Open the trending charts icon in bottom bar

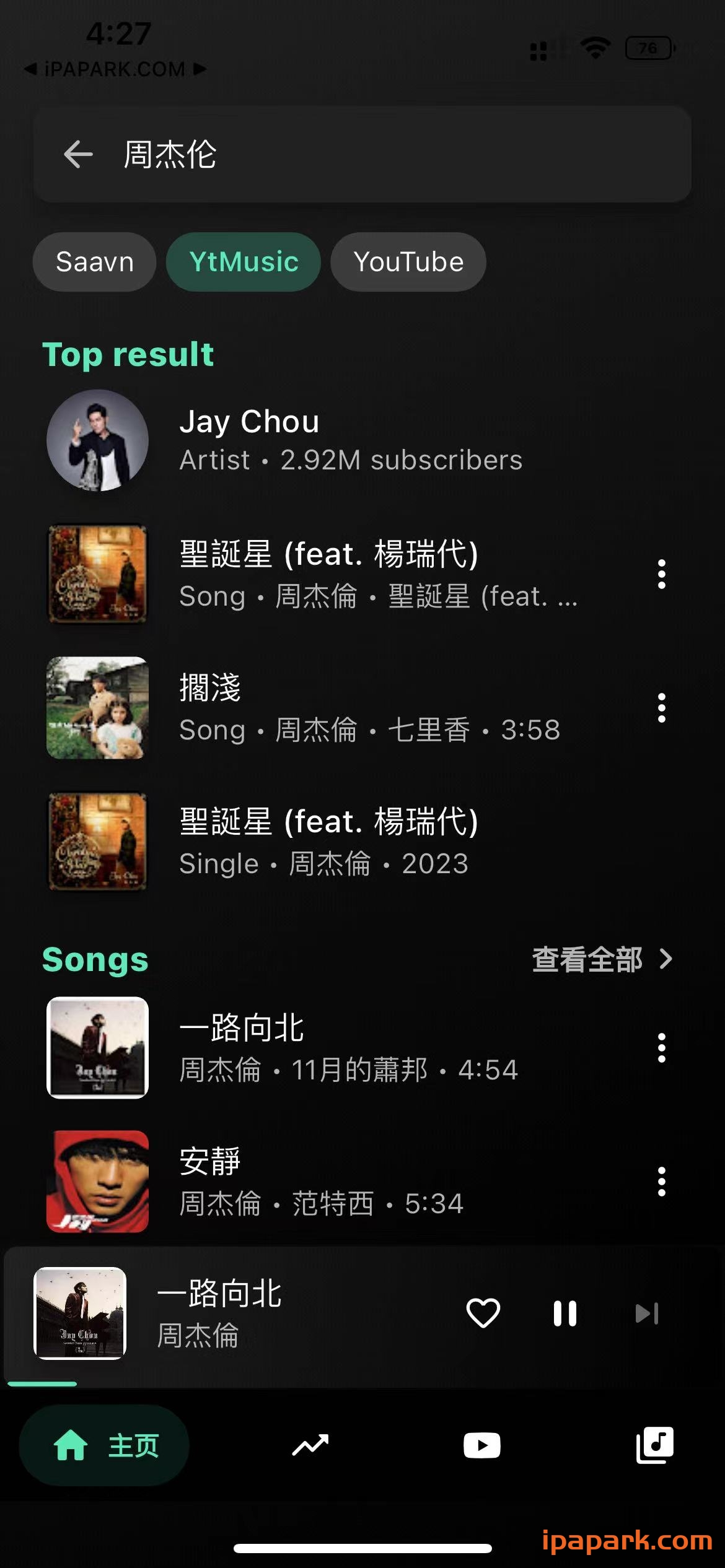pos(309,1445)
